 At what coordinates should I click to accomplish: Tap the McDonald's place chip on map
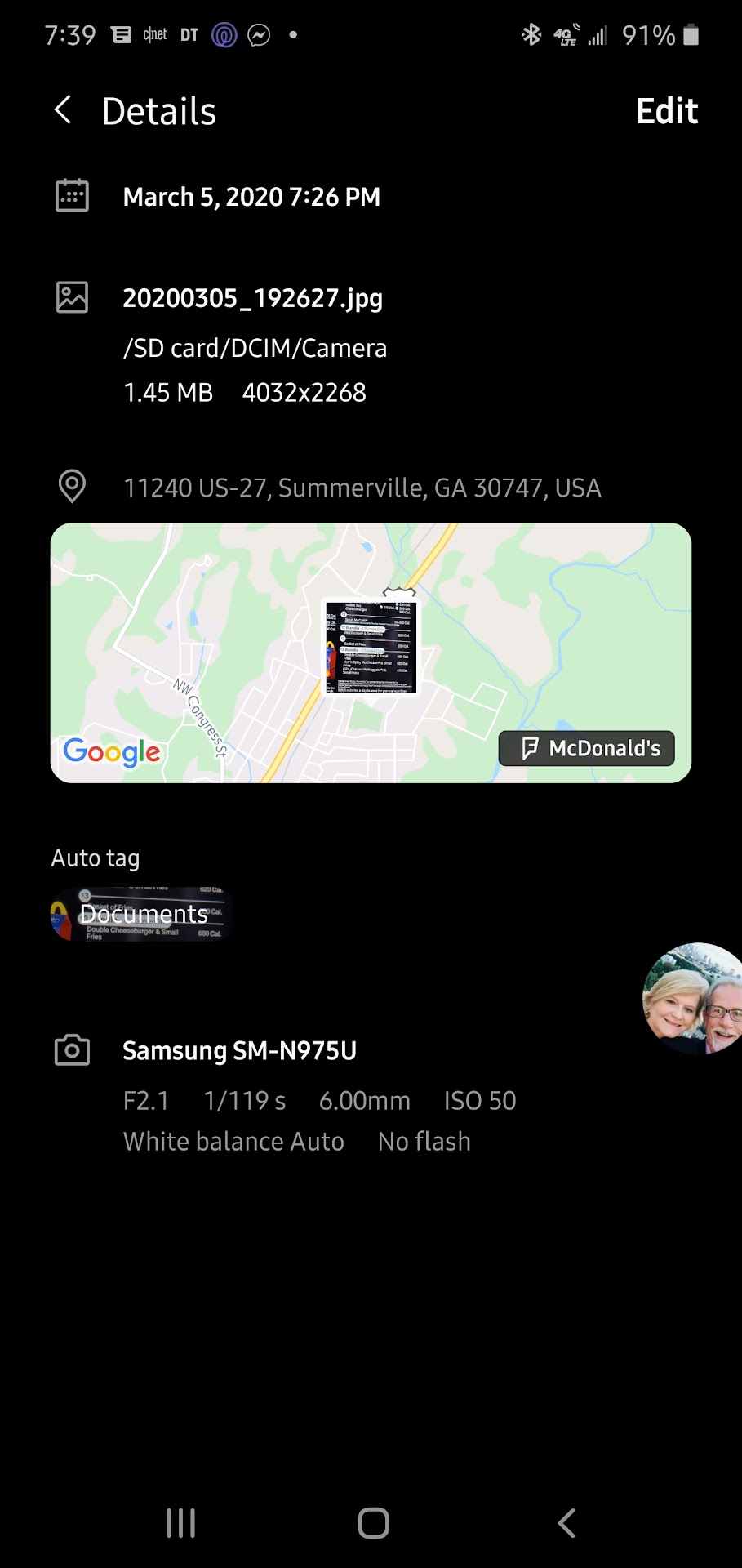coord(587,748)
